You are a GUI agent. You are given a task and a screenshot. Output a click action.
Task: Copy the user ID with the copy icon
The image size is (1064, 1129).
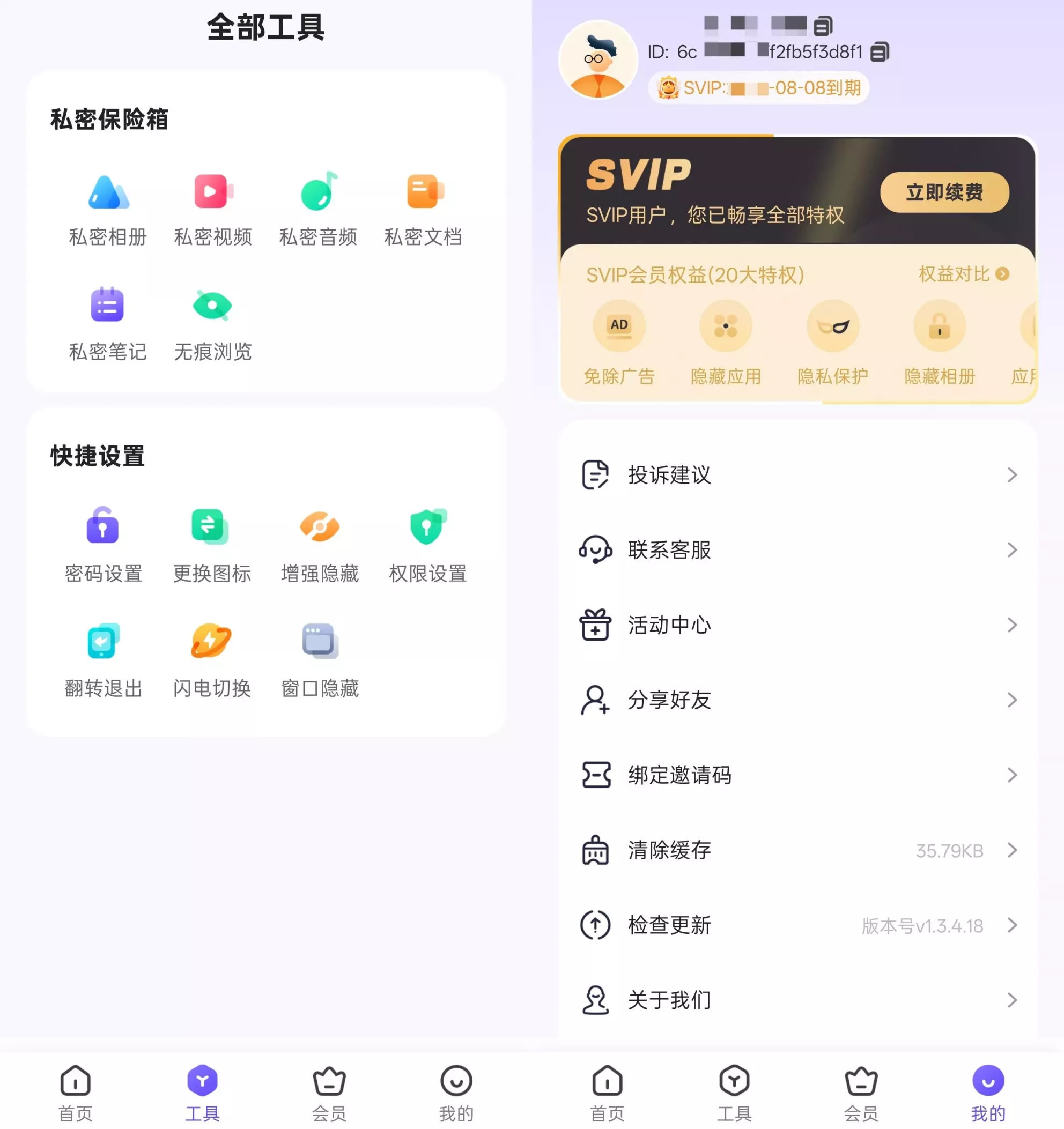pos(880,52)
